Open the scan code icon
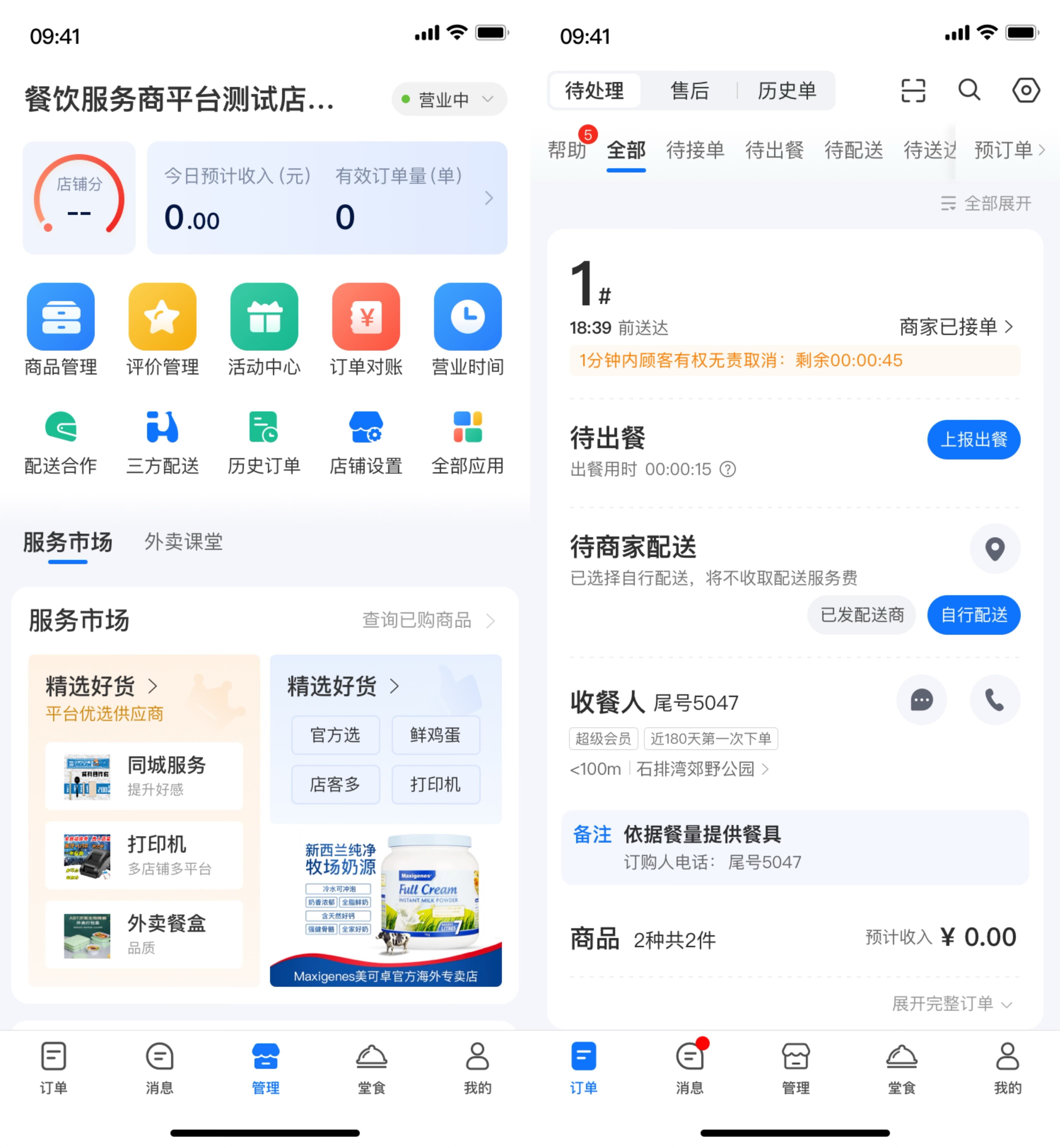This screenshot has width=1060, height=1148. [x=913, y=90]
